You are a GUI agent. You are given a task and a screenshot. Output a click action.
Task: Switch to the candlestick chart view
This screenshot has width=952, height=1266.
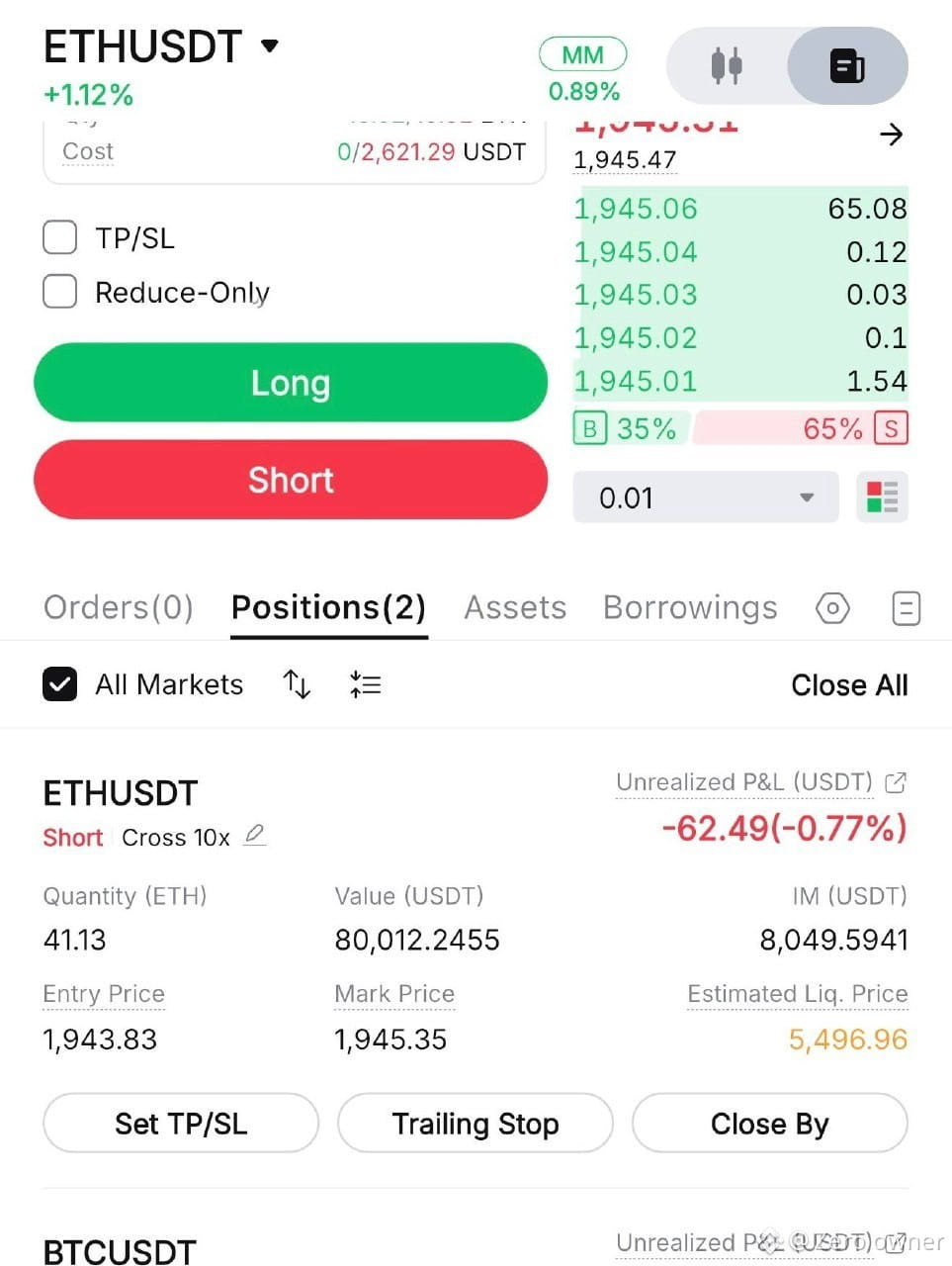coord(727,65)
